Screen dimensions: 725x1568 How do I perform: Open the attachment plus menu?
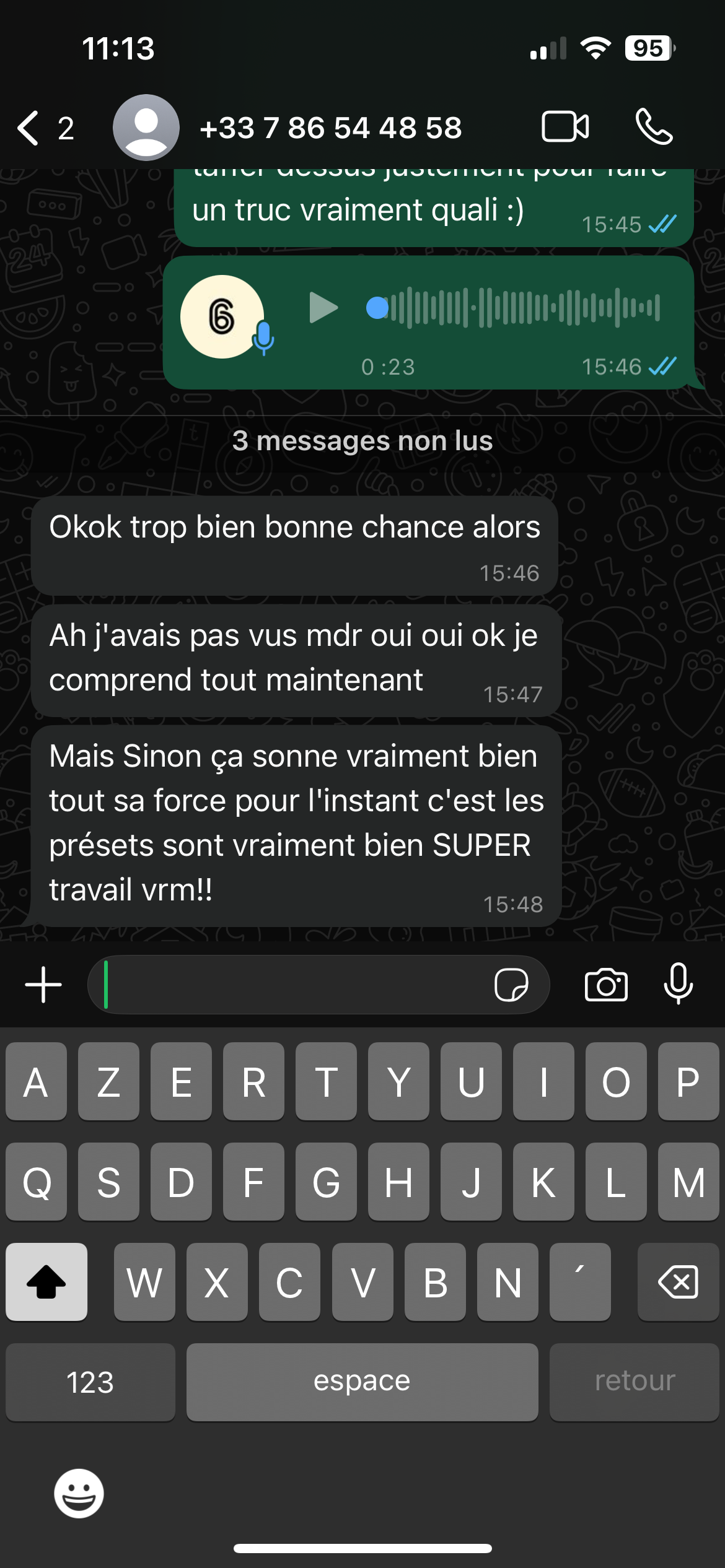coord(43,984)
